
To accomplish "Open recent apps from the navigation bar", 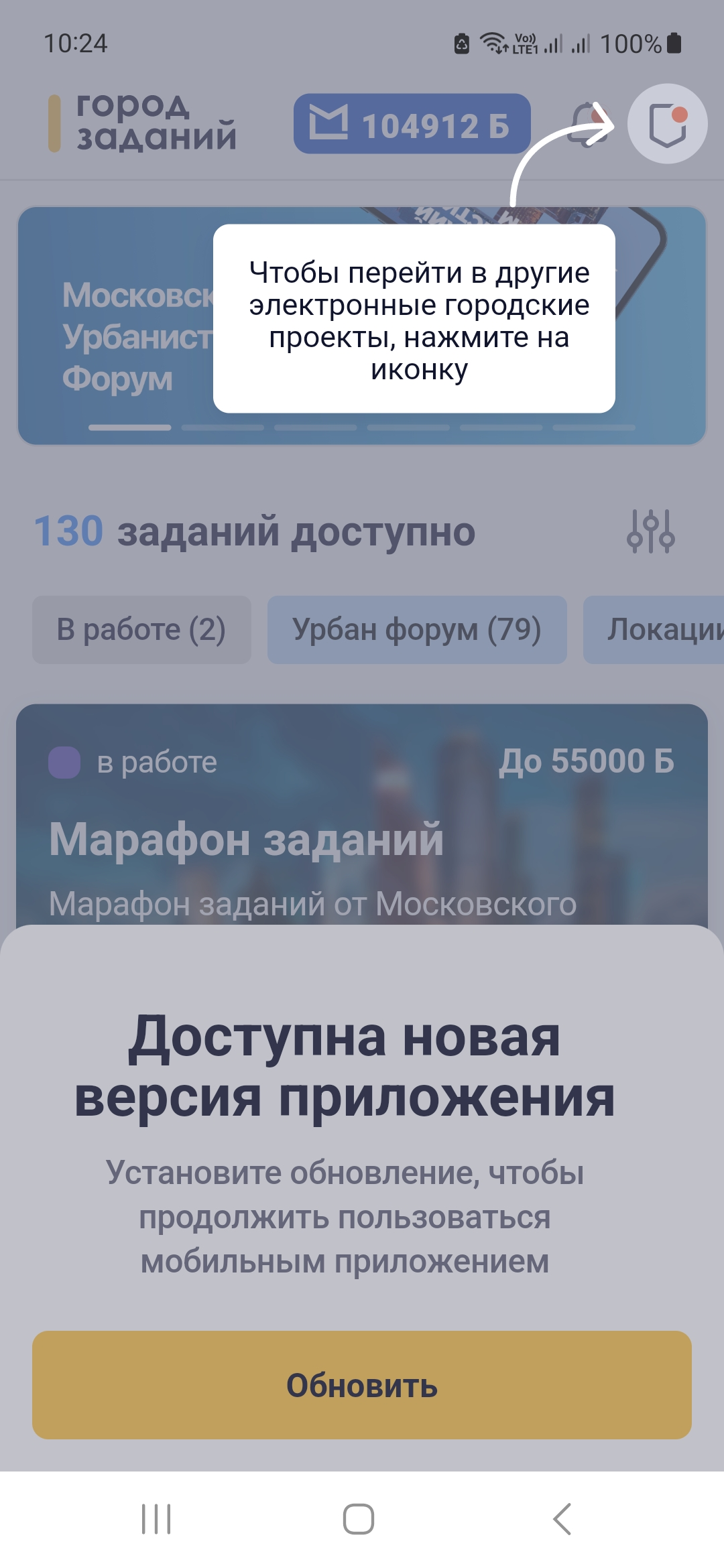I will point(156,1519).
